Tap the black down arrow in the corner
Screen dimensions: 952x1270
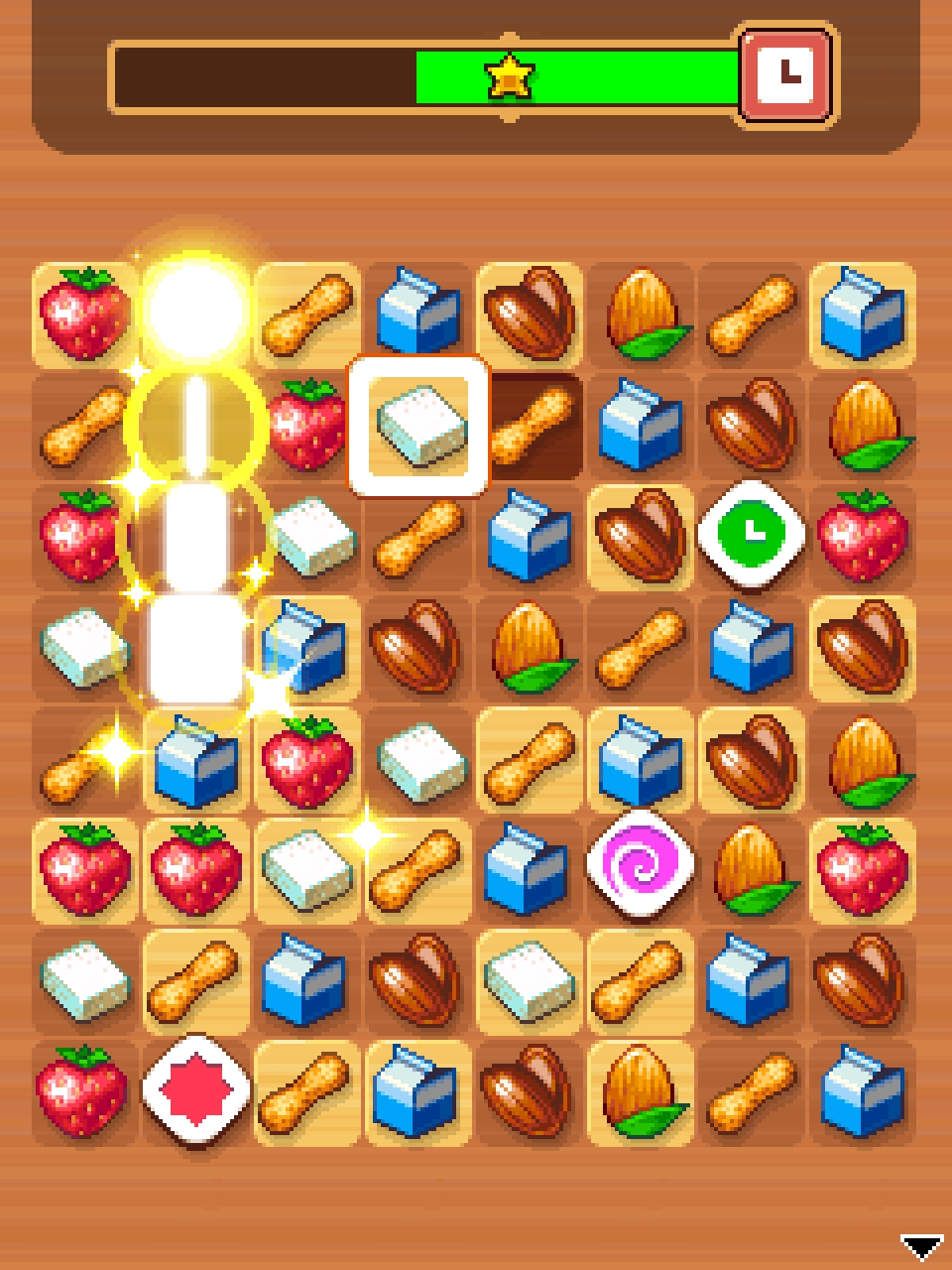(x=920, y=1246)
